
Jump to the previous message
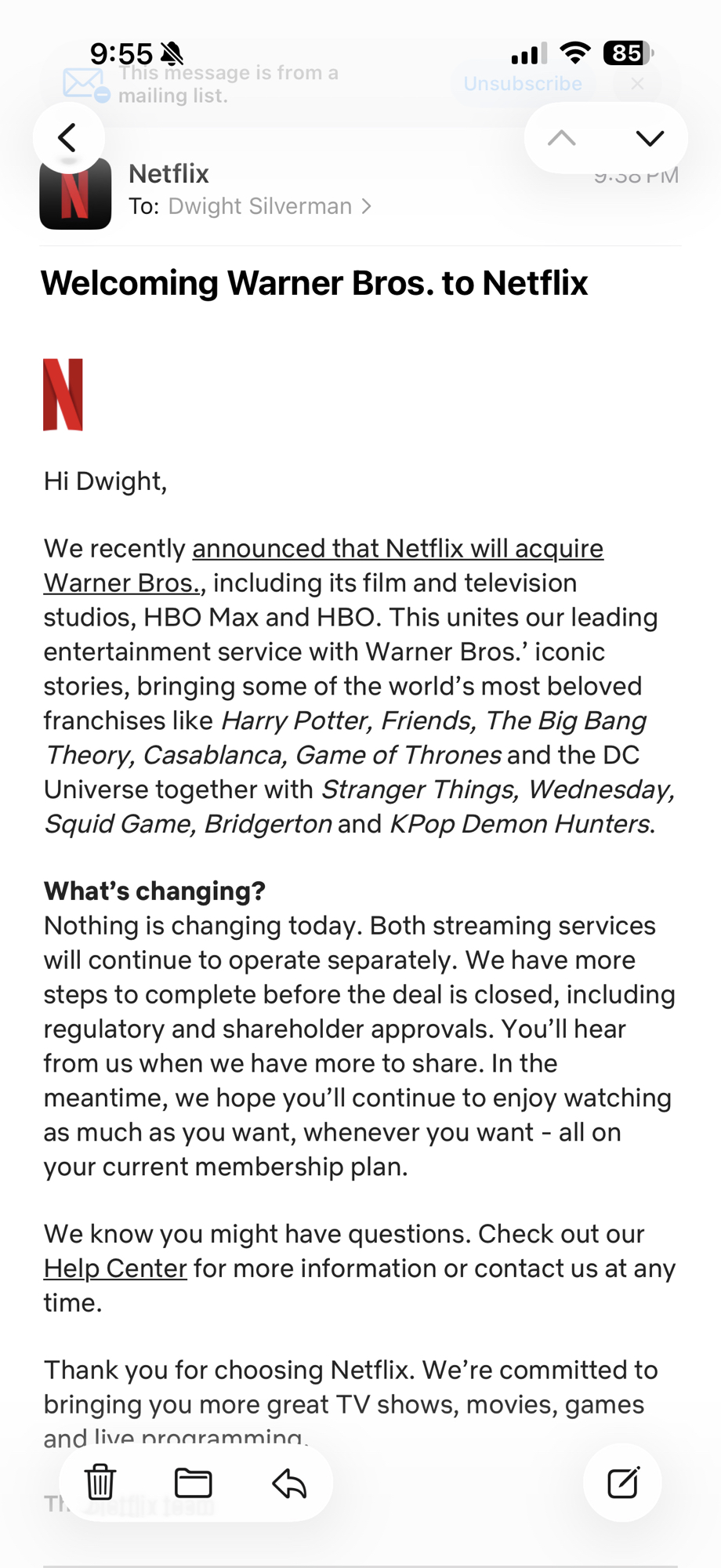[x=562, y=139]
